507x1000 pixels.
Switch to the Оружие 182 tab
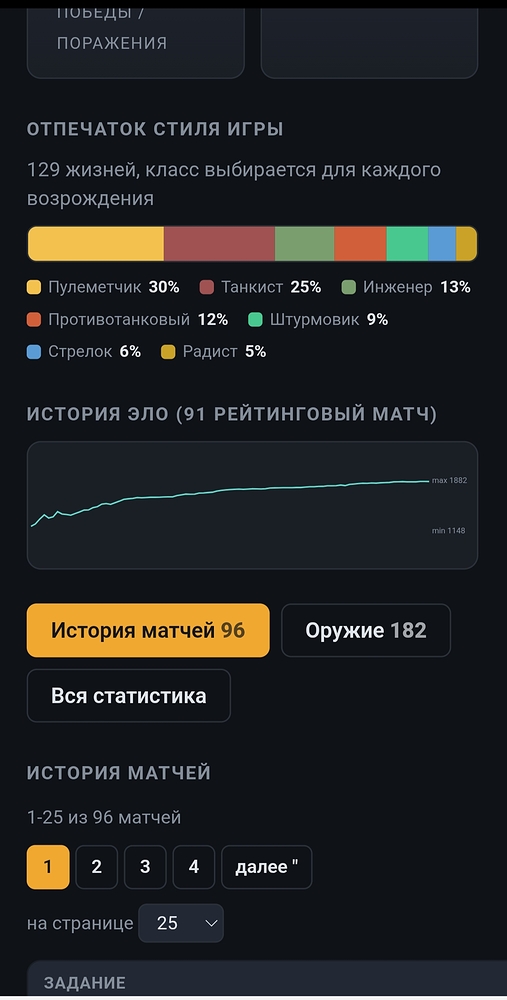(366, 630)
